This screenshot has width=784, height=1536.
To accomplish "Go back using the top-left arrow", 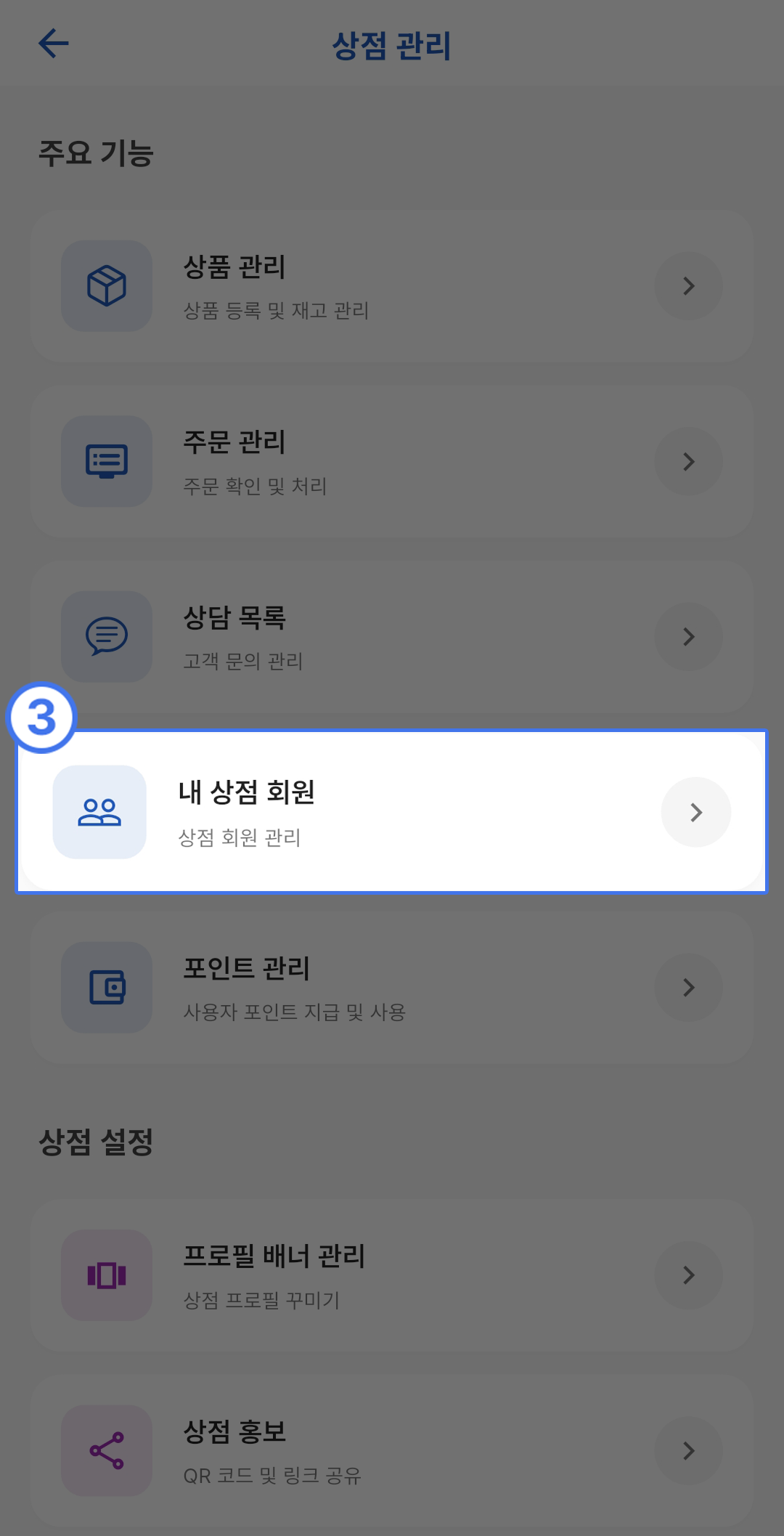I will pos(54,44).
